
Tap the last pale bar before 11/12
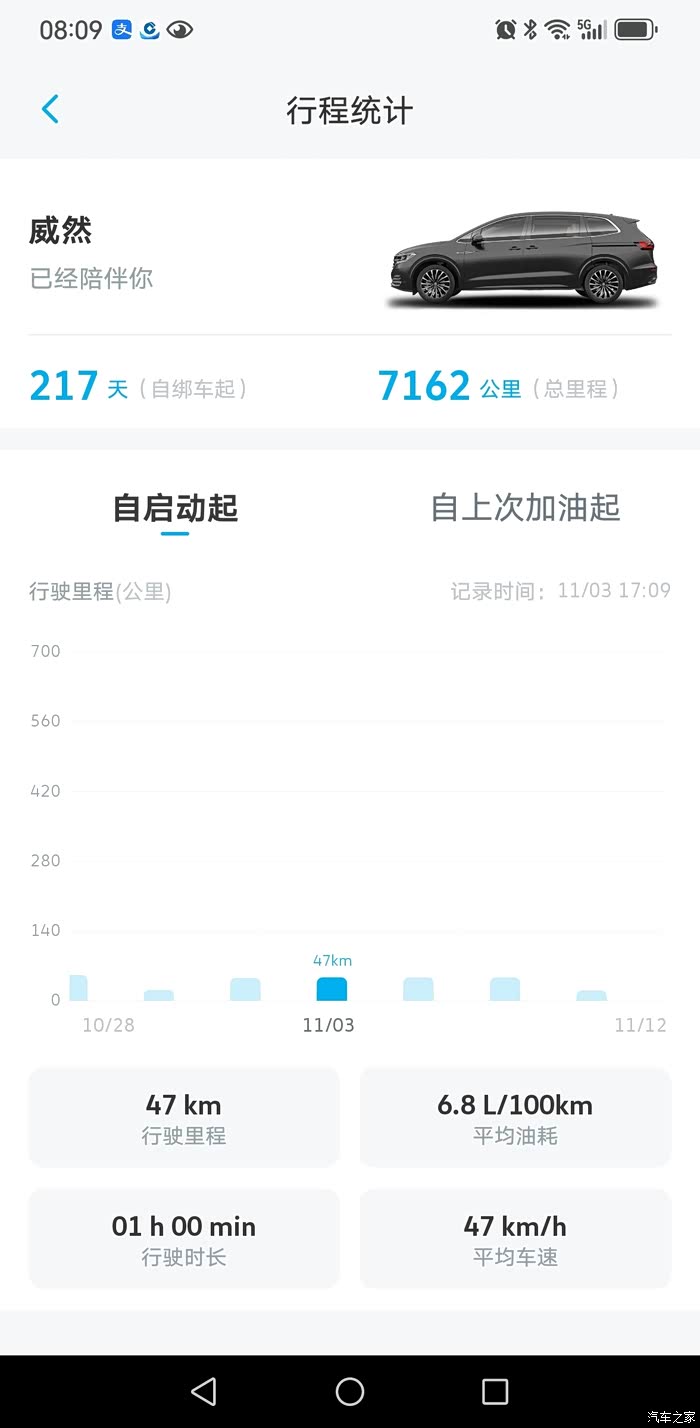pos(592,996)
